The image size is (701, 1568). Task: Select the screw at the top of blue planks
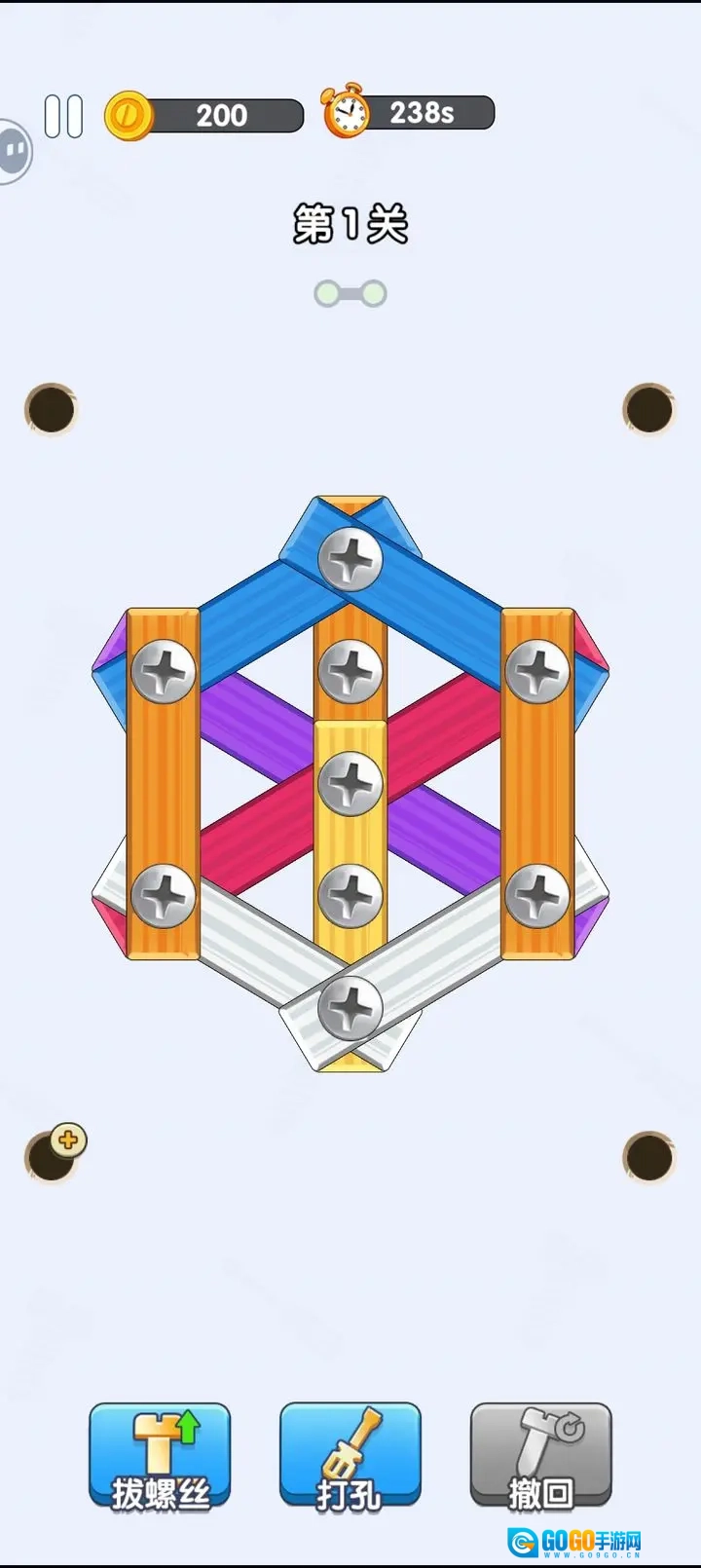(x=350, y=559)
